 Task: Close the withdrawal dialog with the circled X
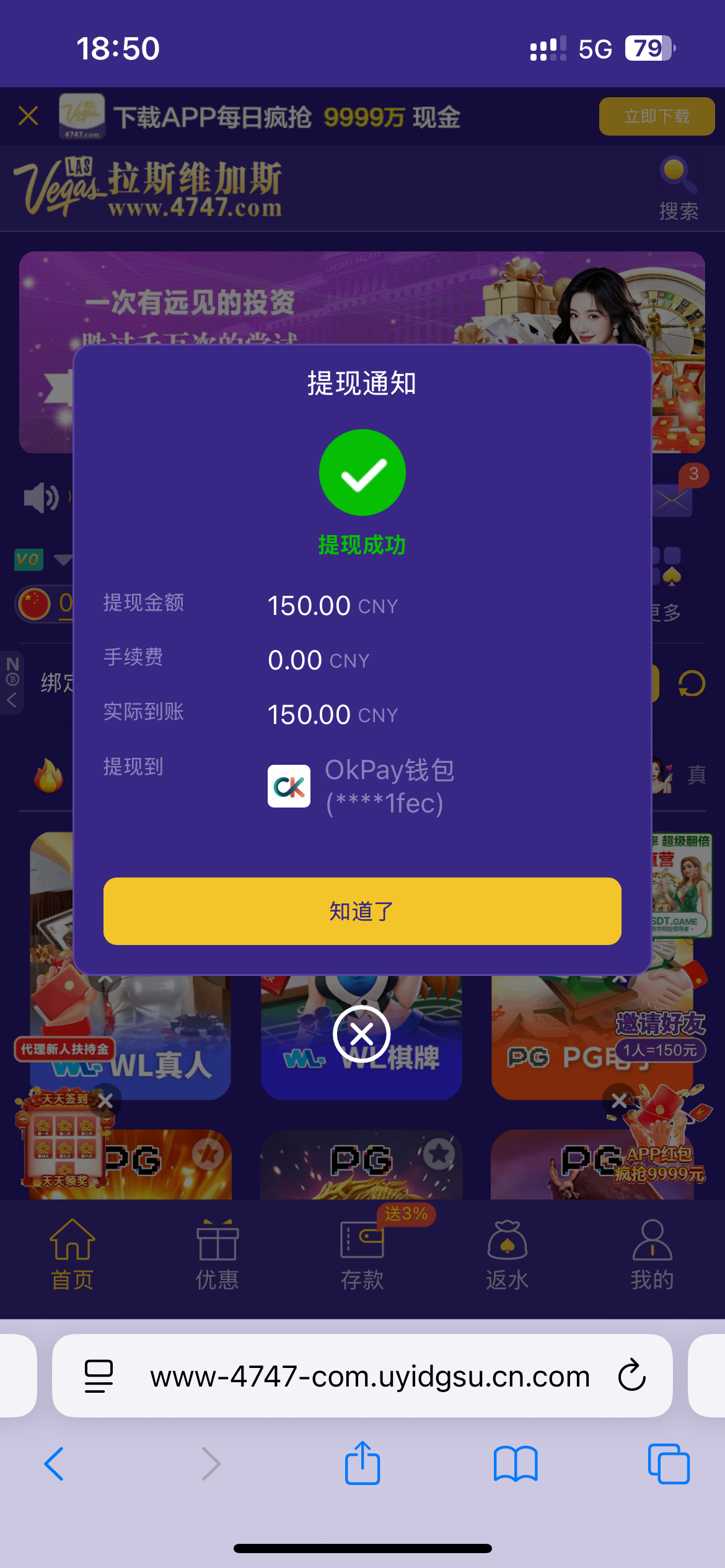pyautogui.click(x=362, y=1034)
